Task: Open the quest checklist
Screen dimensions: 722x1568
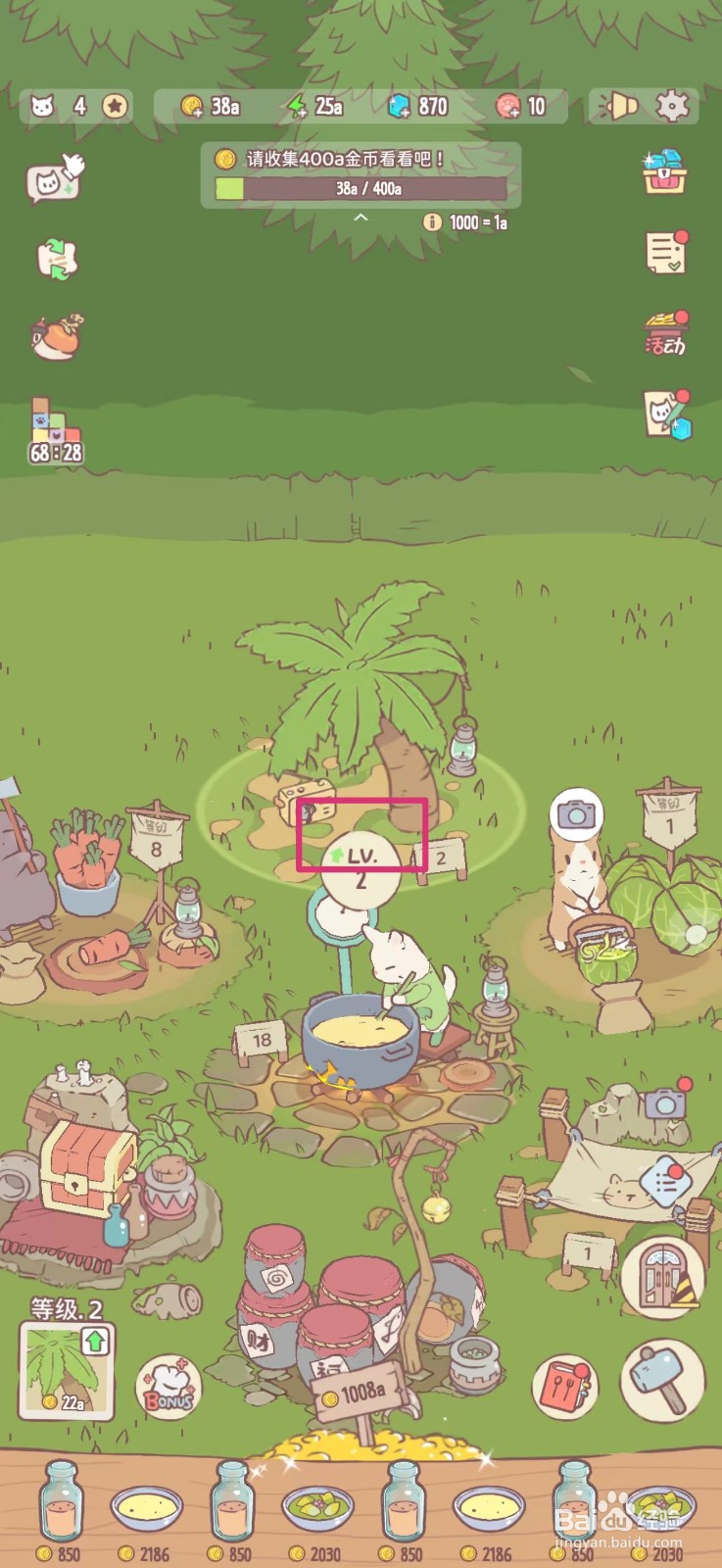Action: point(665,253)
